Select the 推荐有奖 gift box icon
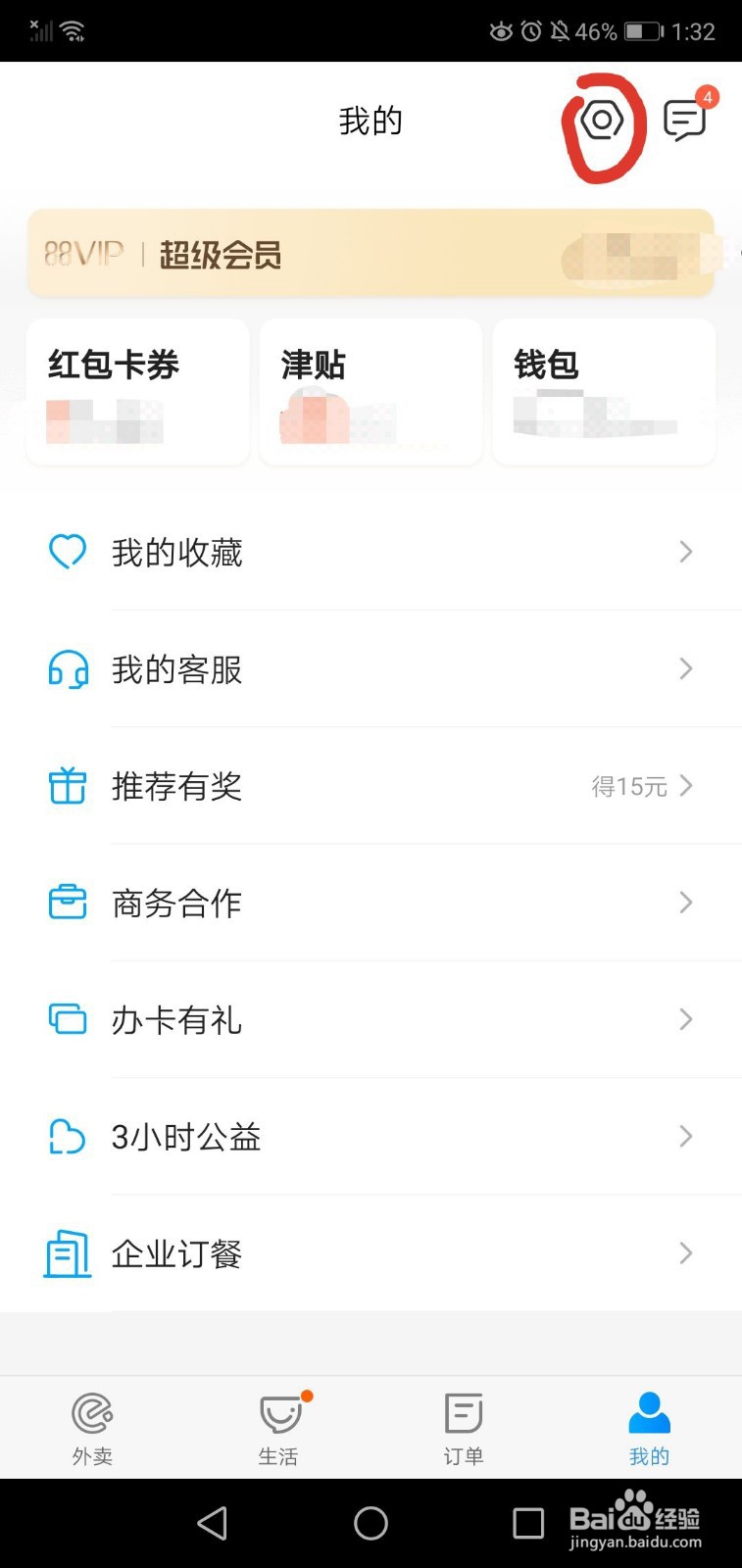 click(67, 786)
